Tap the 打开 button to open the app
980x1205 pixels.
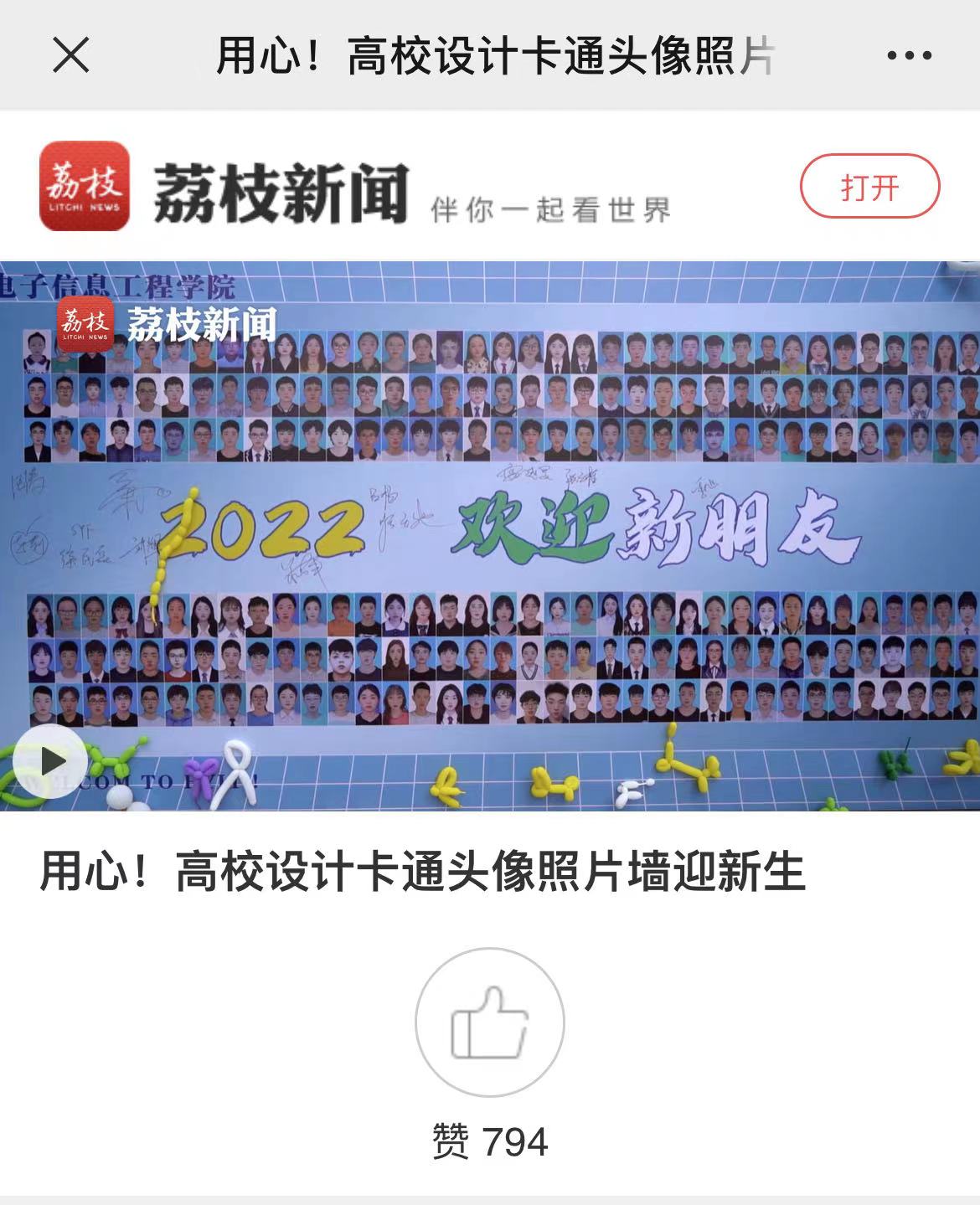coord(869,187)
